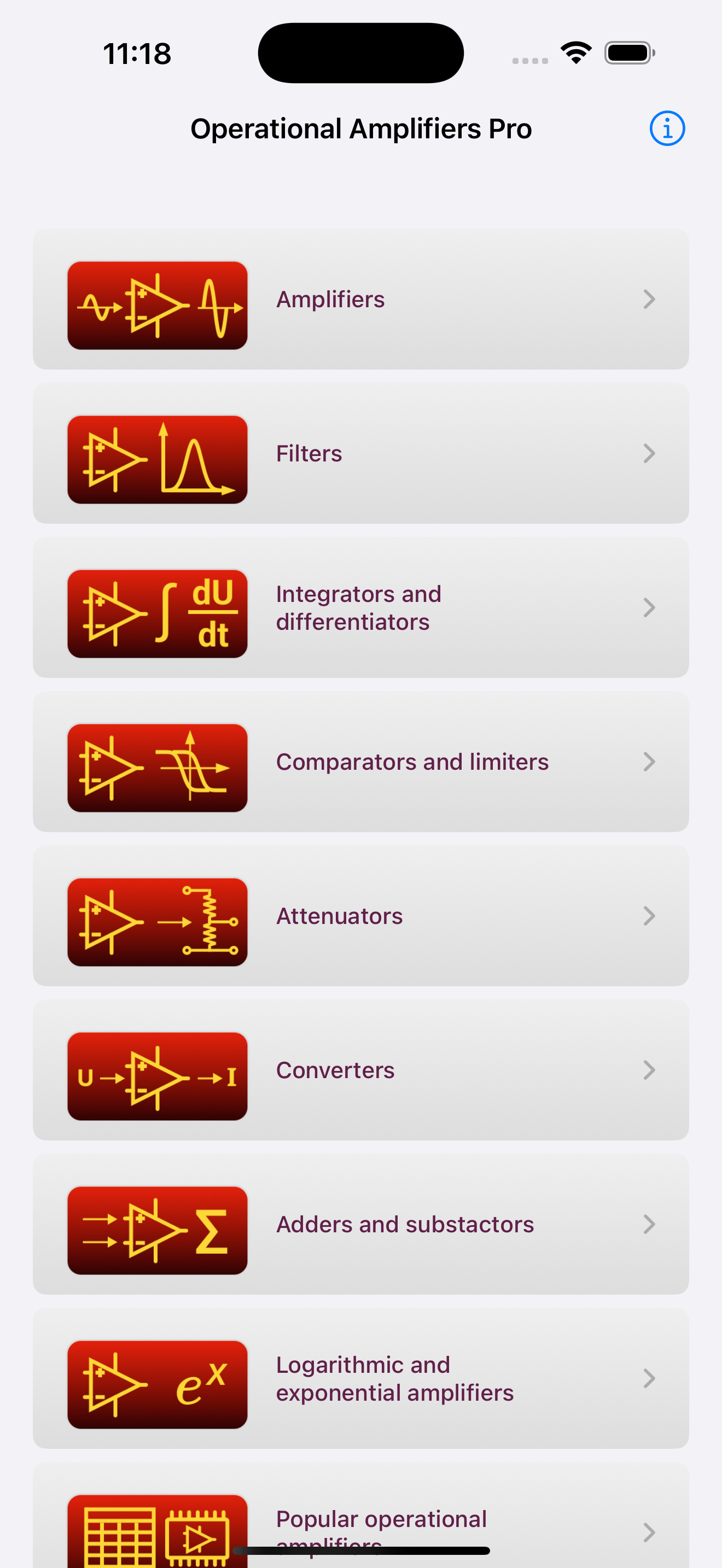Tap the Attenuators category icon
The height and width of the screenshot is (1568, 722).
pyautogui.click(x=157, y=922)
